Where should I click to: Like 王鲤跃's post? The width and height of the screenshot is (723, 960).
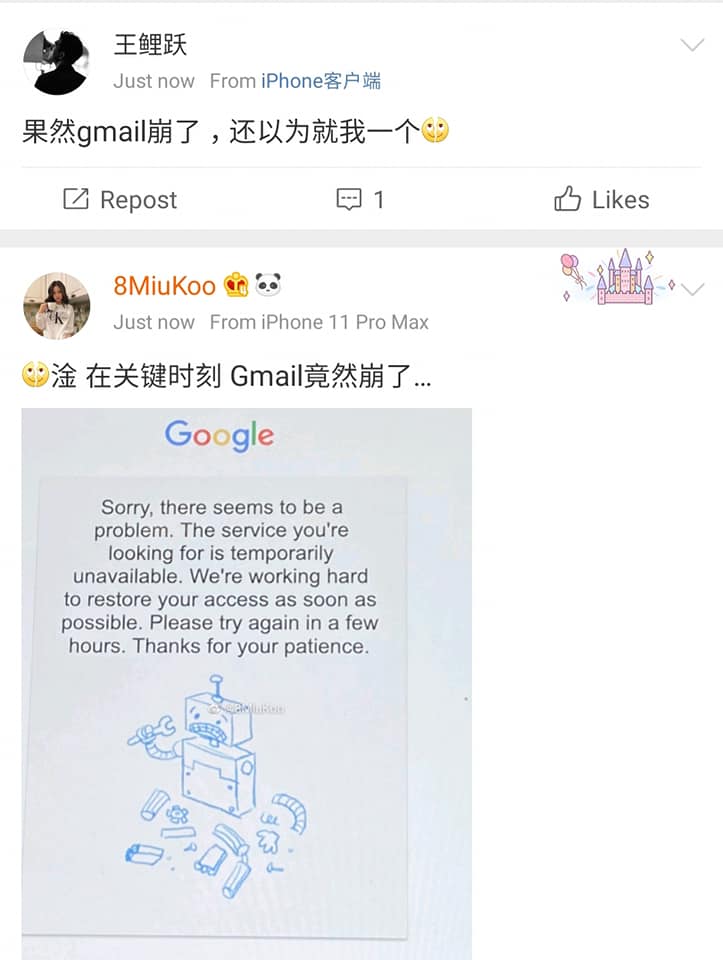point(601,200)
